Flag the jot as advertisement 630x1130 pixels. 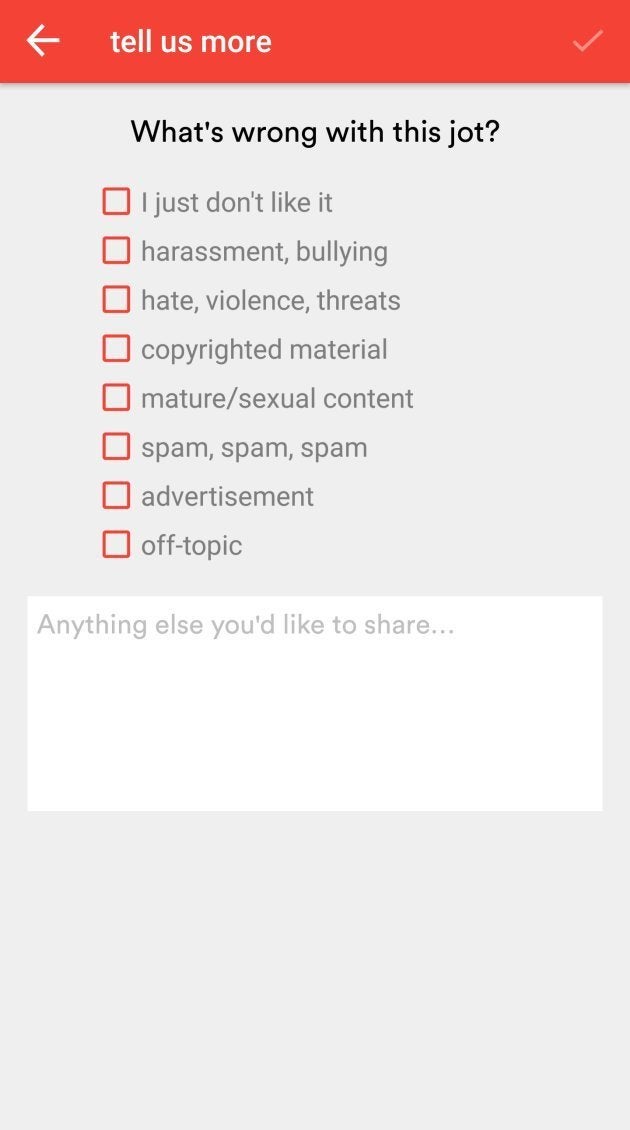[116, 496]
